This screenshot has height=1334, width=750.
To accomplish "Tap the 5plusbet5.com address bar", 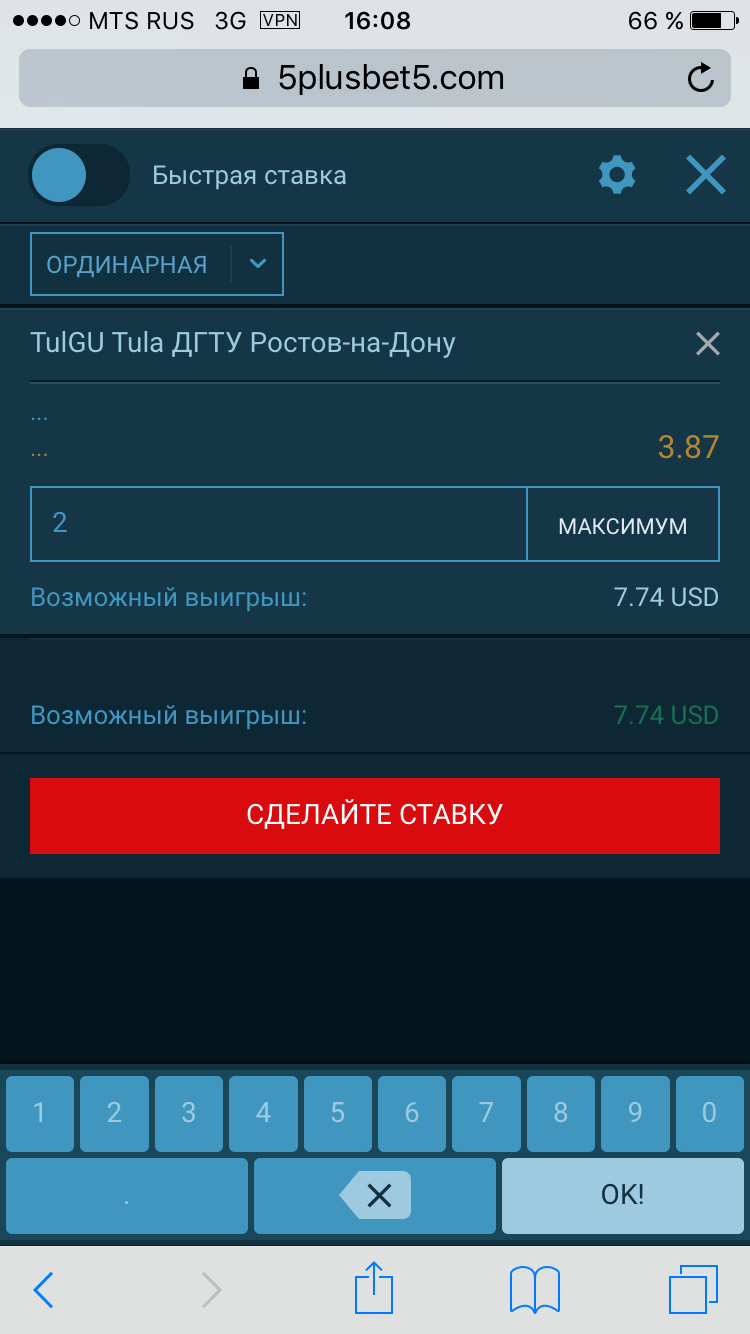I will [x=375, y=78].
